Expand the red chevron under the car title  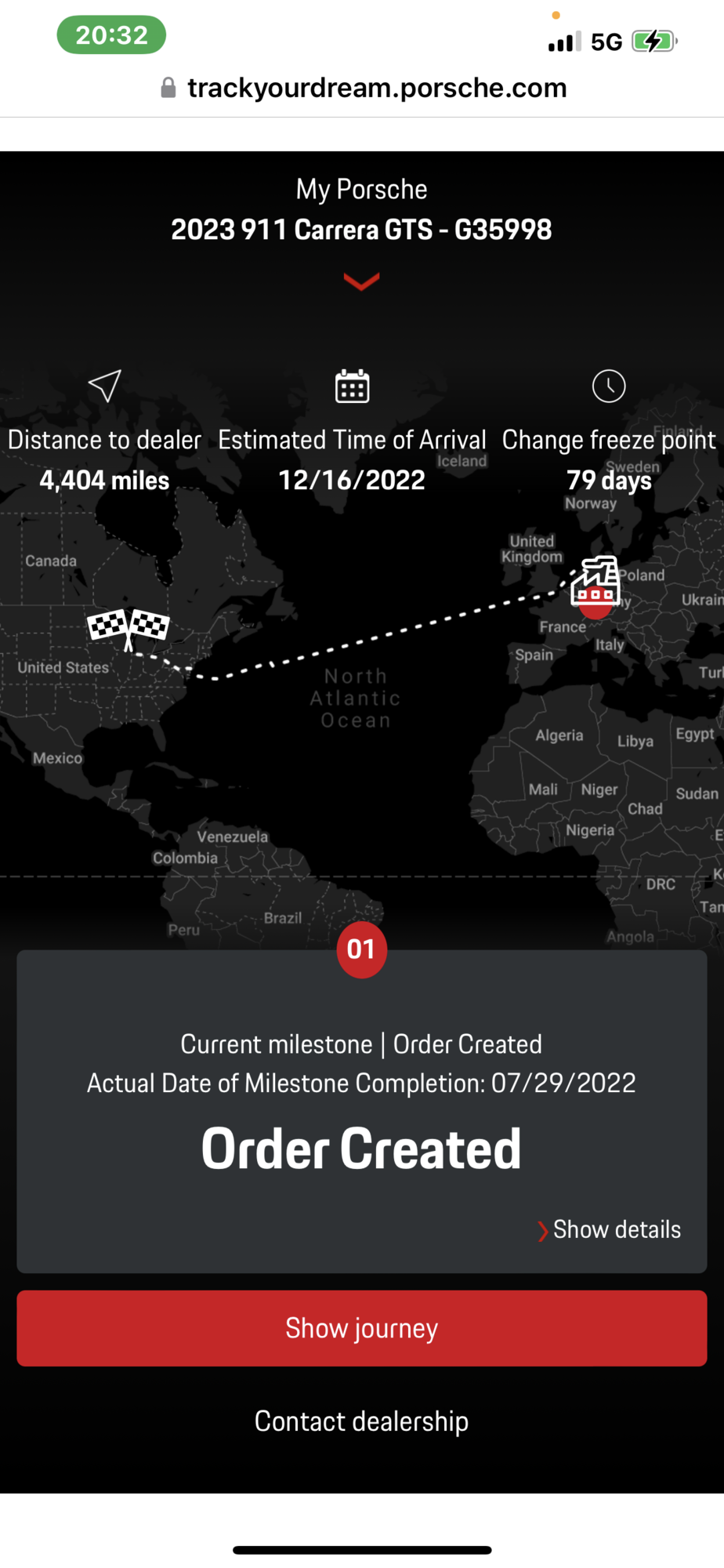tap(361, 281)
